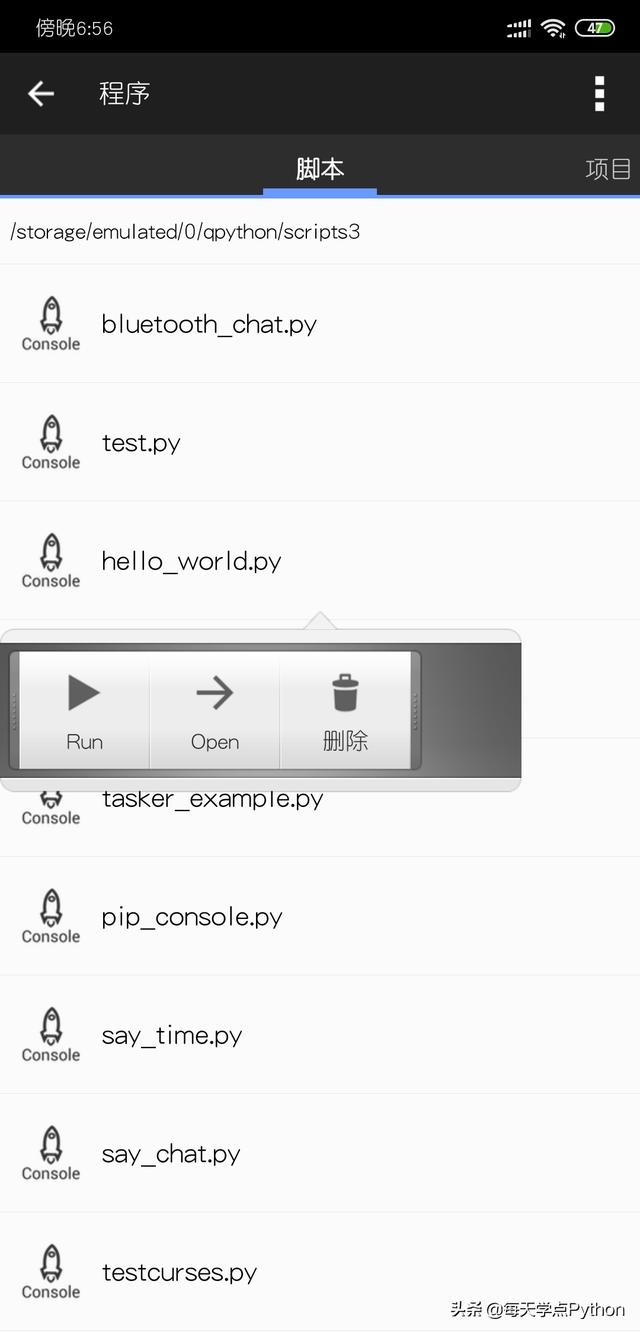Select hello_world.py in the list

pyautogui.click(x=191, y=561)
